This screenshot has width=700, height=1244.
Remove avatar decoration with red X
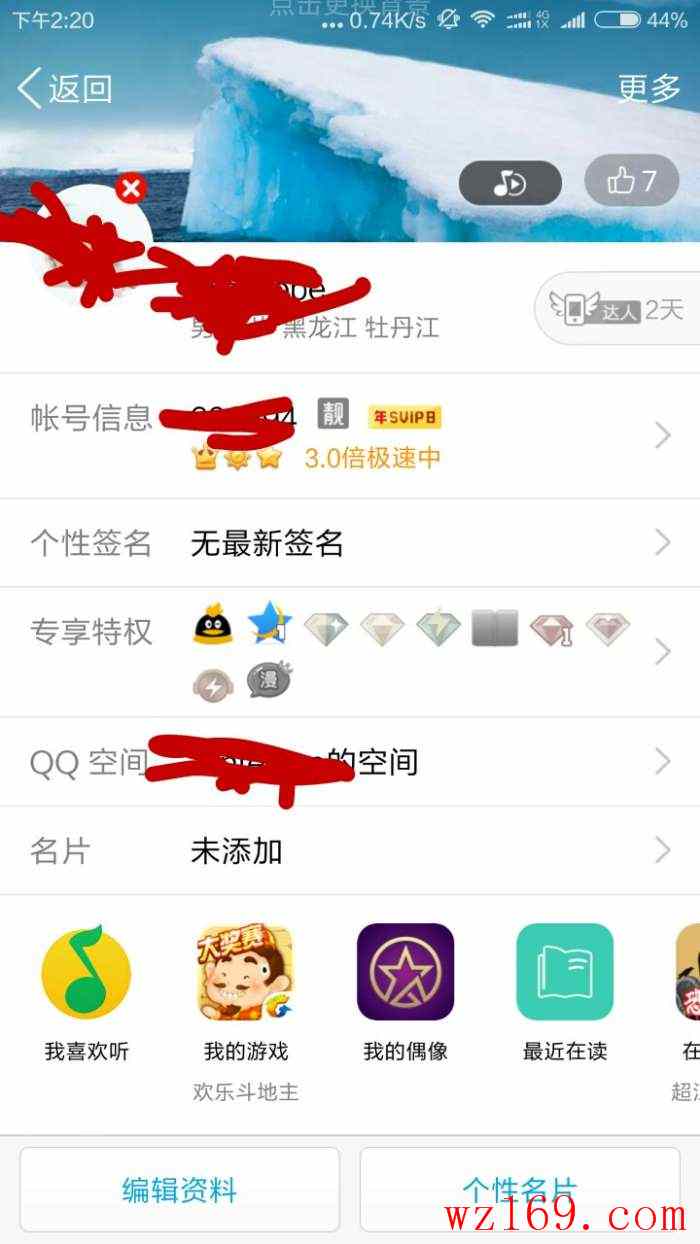coord(131,188)
